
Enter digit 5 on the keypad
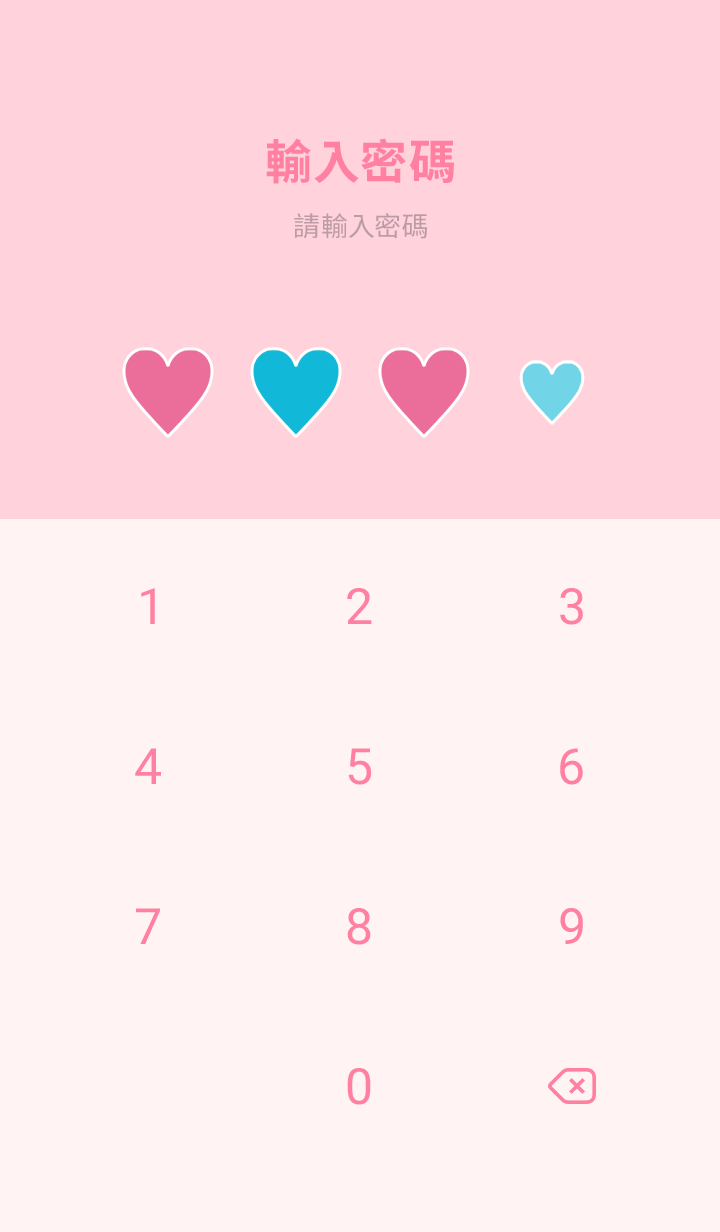(x=359, y=767)
